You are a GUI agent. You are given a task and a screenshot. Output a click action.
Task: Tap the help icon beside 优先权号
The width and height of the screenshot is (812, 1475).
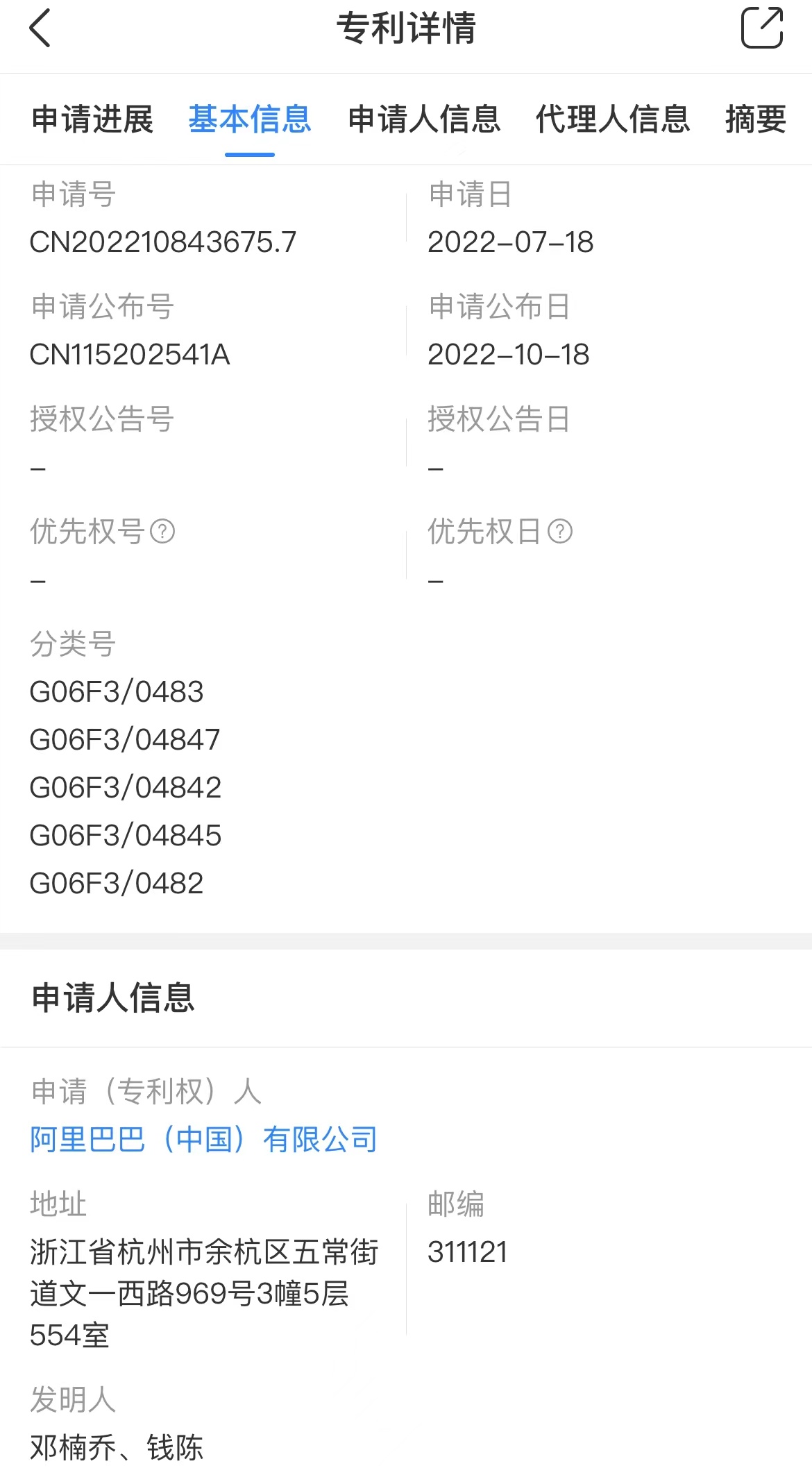(162, 532)
